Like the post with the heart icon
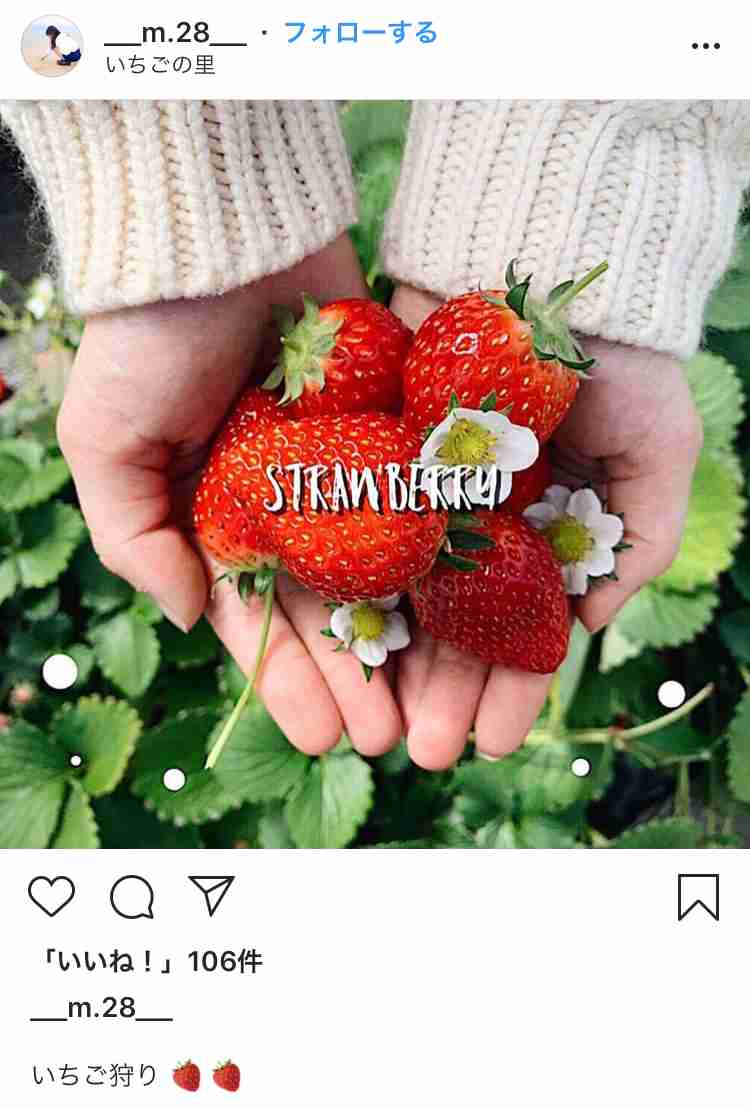 (51, 897)
